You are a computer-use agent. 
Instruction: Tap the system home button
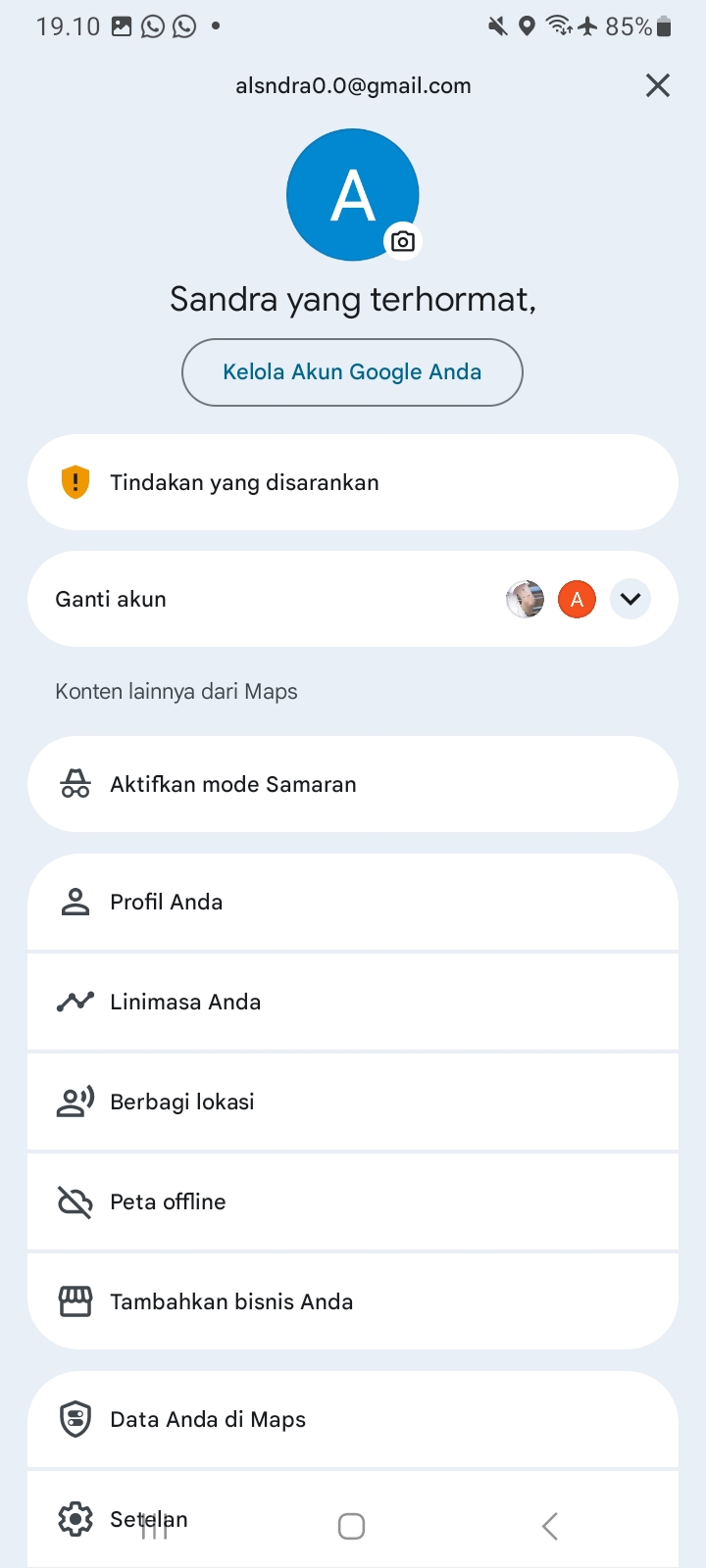coord(351,1527)
